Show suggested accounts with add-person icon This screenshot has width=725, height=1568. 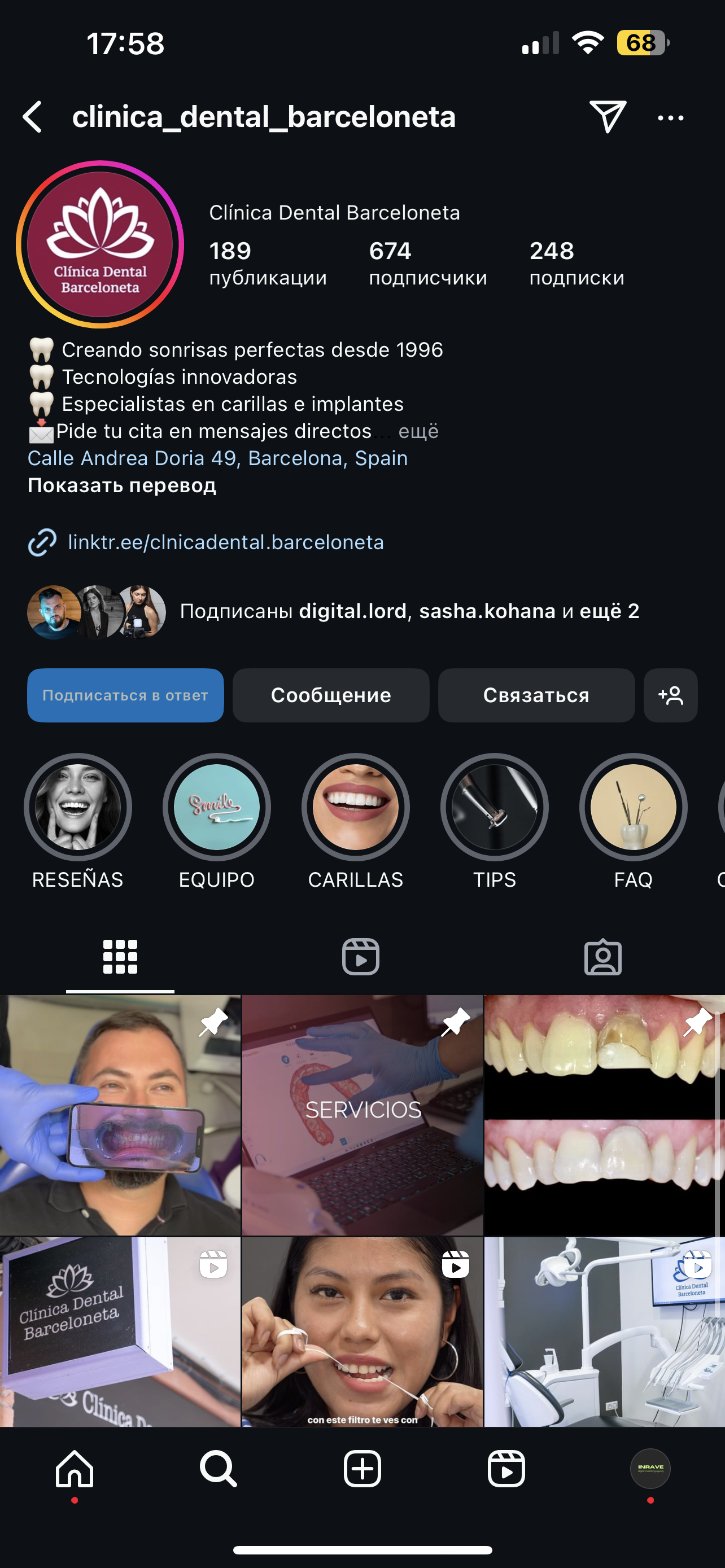pyautogui.click(x=670, y=695)
